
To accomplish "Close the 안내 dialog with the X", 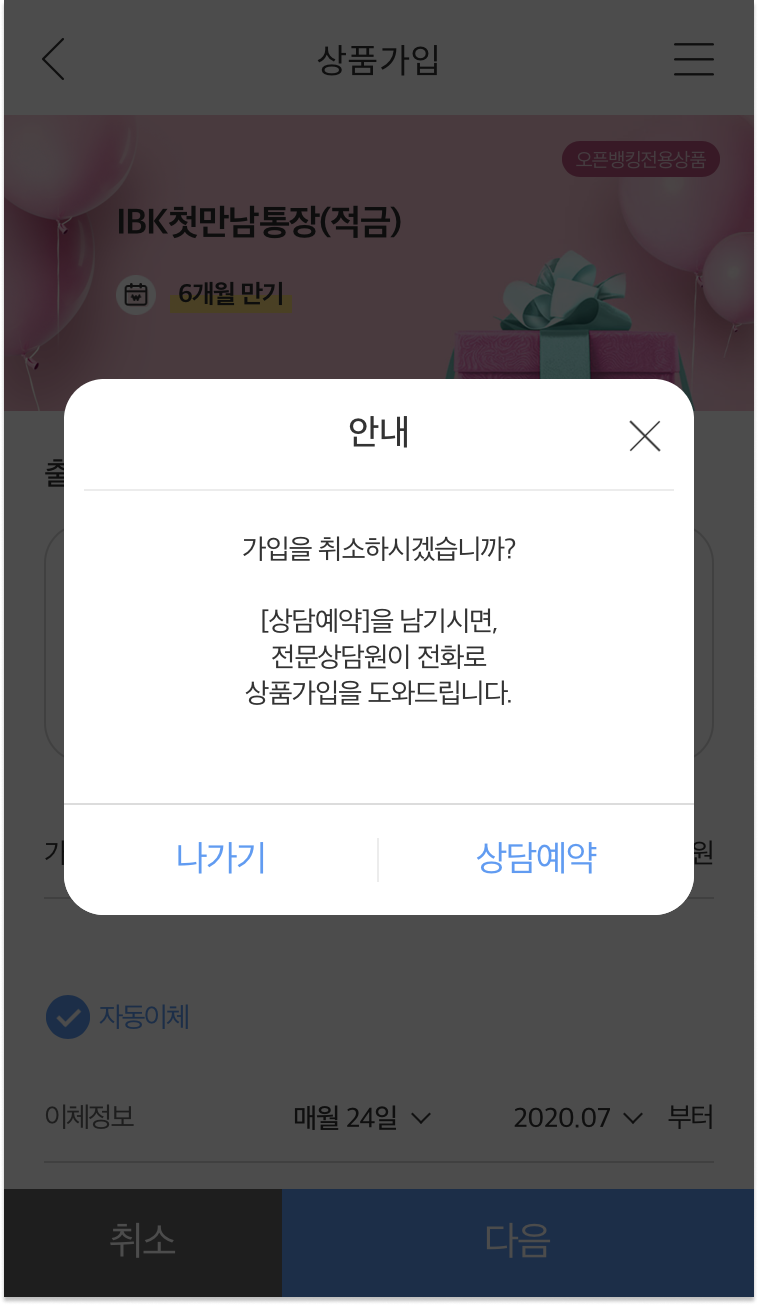I will 645,437.
